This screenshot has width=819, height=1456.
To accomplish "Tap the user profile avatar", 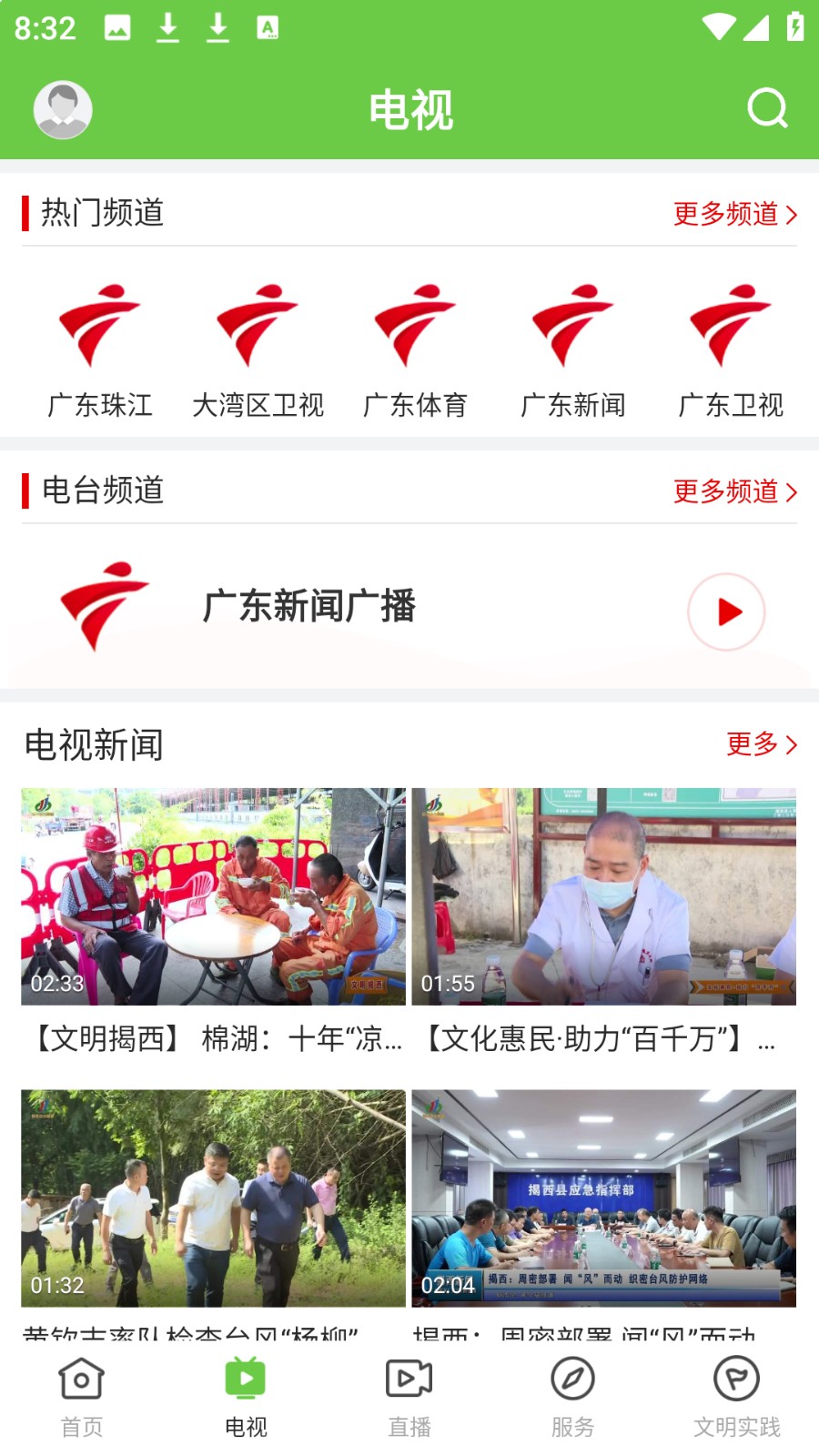I will (x=61, y=108).
